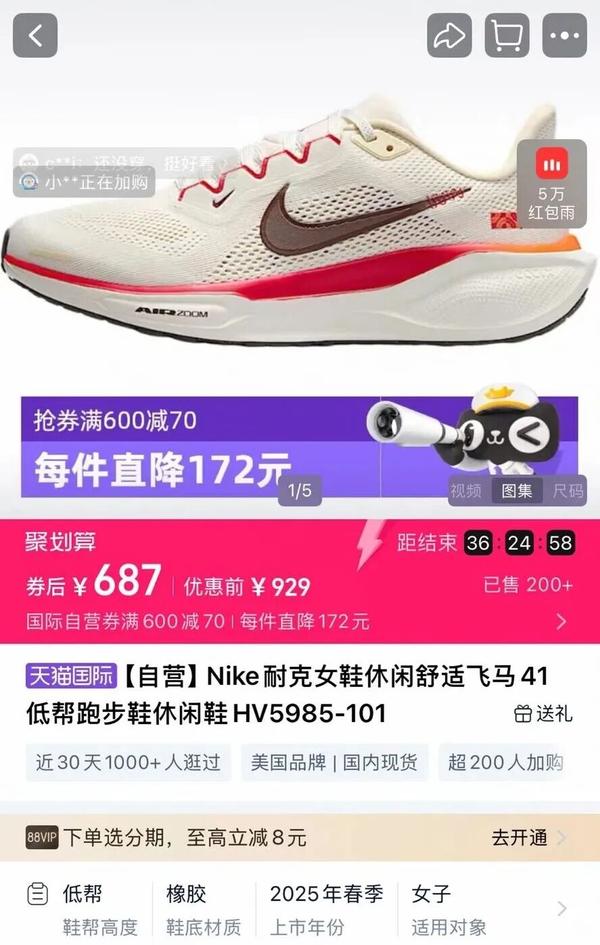Tap the 送礼 gift button
600x945 pixels.
click(543, 714)
